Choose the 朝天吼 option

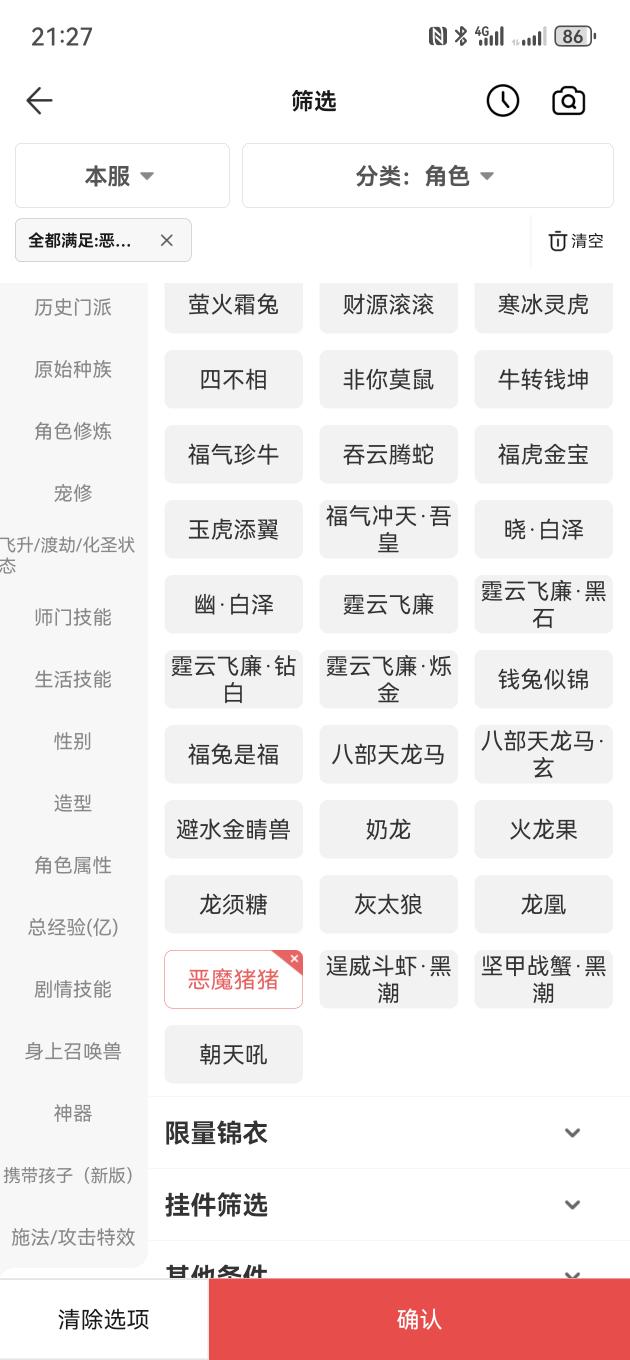[x=234, y=1054]
